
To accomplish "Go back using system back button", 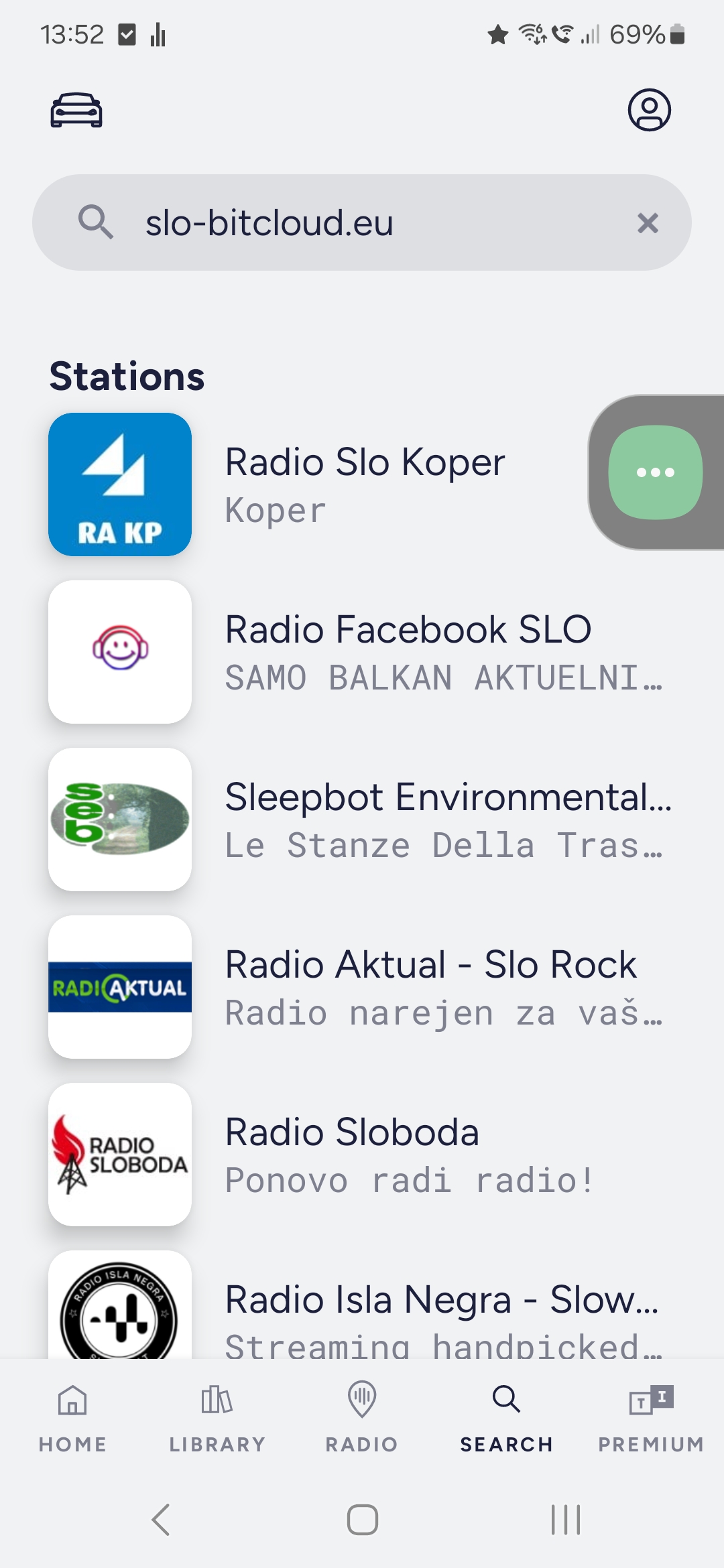I will 161,1519.
